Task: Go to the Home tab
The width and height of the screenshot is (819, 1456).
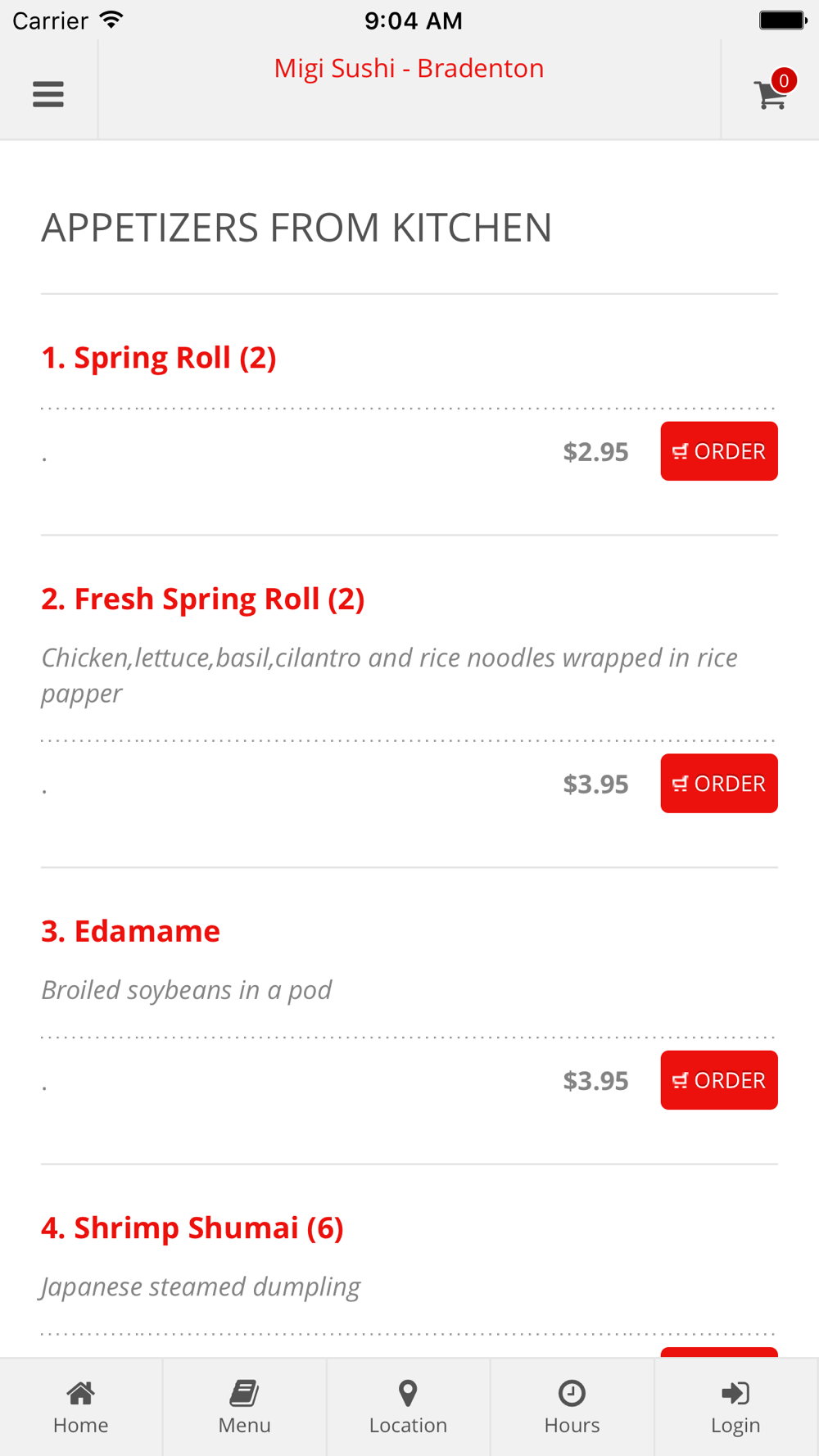Action: coord(81,1408)
